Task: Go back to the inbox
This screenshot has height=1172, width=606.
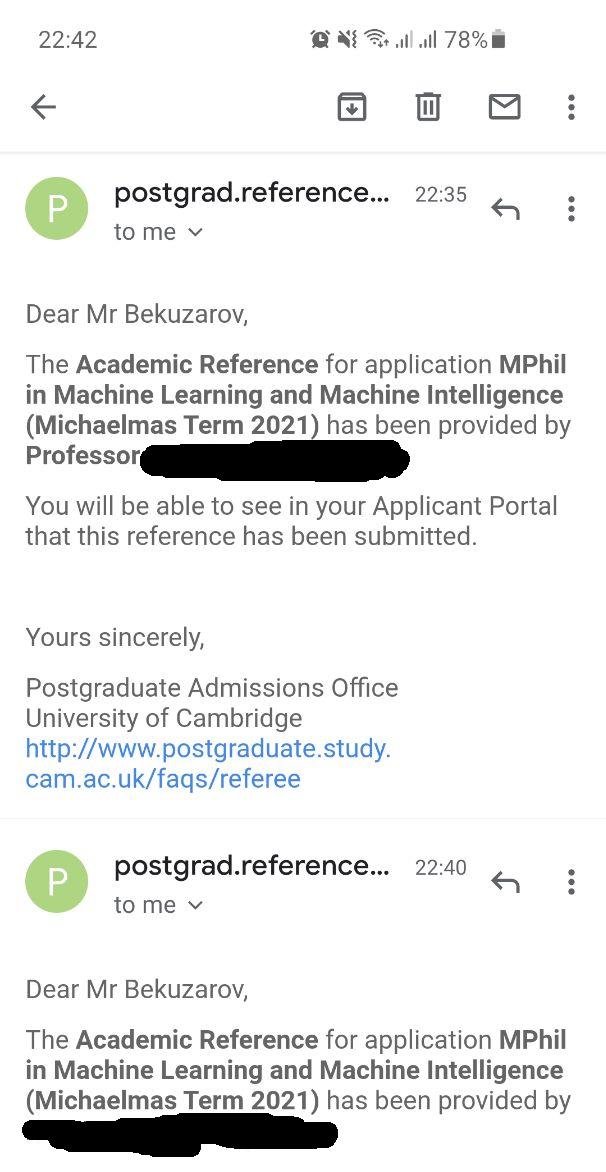Action: 44,107
